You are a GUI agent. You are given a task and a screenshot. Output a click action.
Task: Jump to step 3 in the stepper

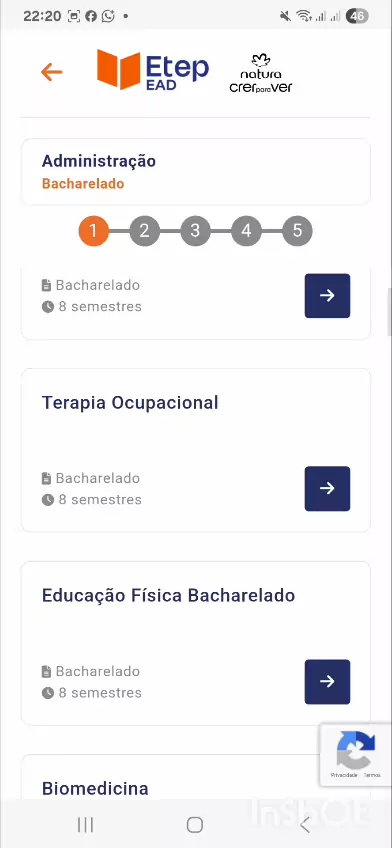click(195, 231)
